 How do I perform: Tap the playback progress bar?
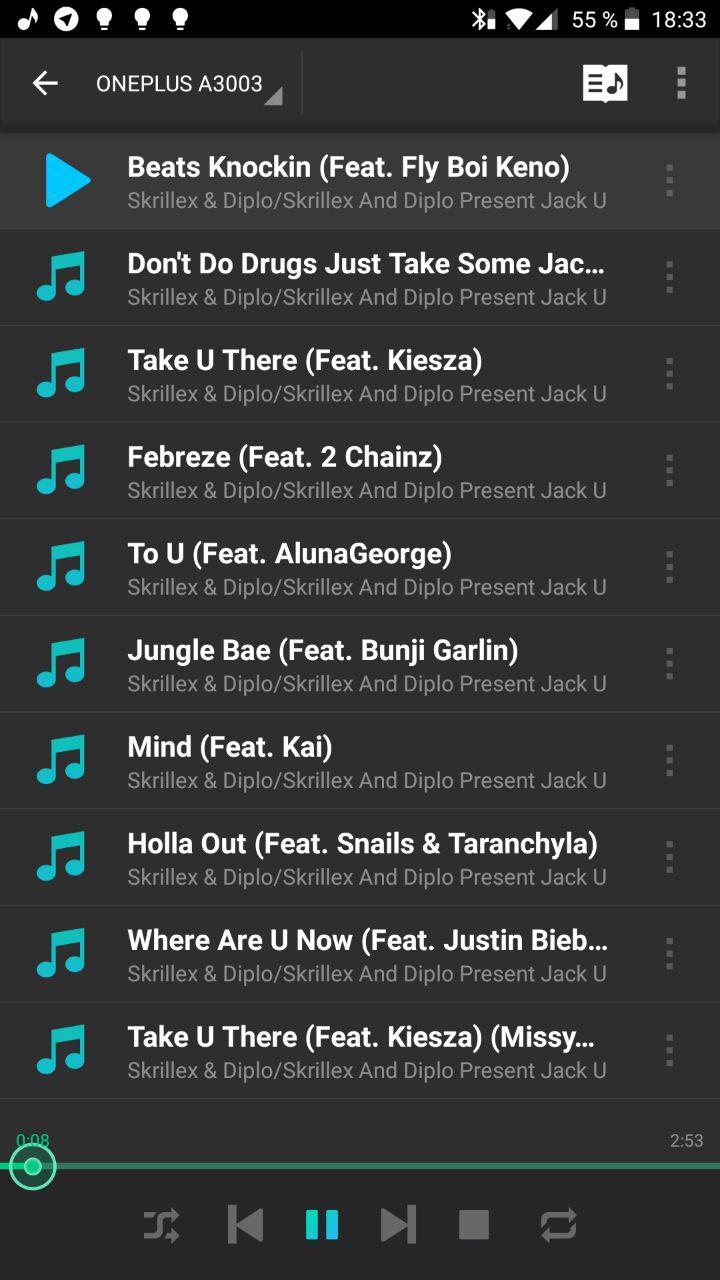[x=360, y=1166]
